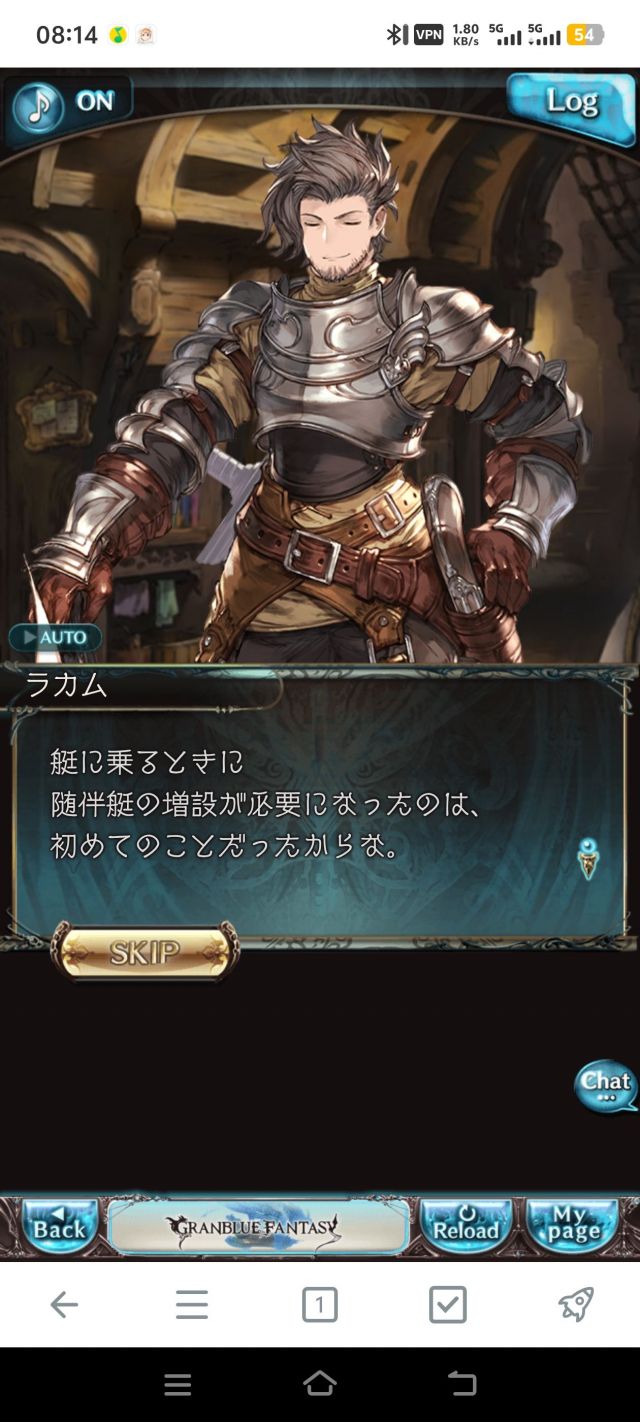Reload the game page
The height and width of the screenshot is (1422, 640).
pos(466,1226)
